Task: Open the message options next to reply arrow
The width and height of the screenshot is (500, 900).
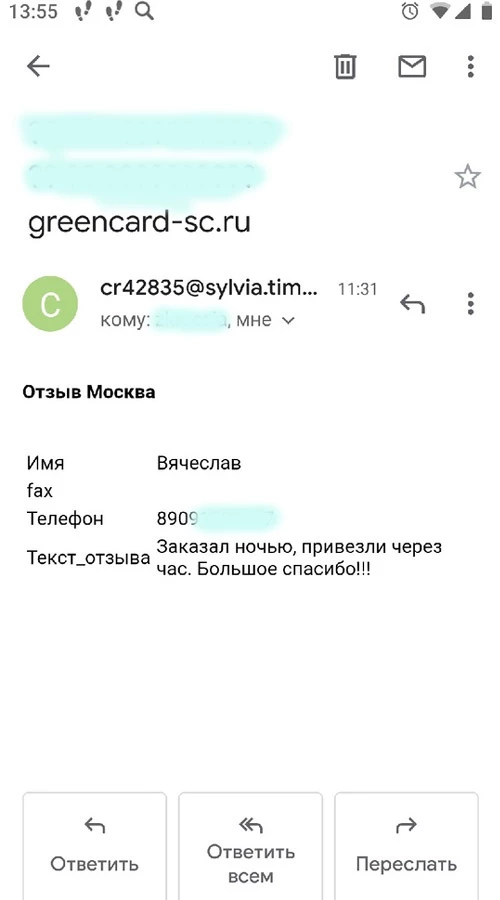Action: (470, 304)
